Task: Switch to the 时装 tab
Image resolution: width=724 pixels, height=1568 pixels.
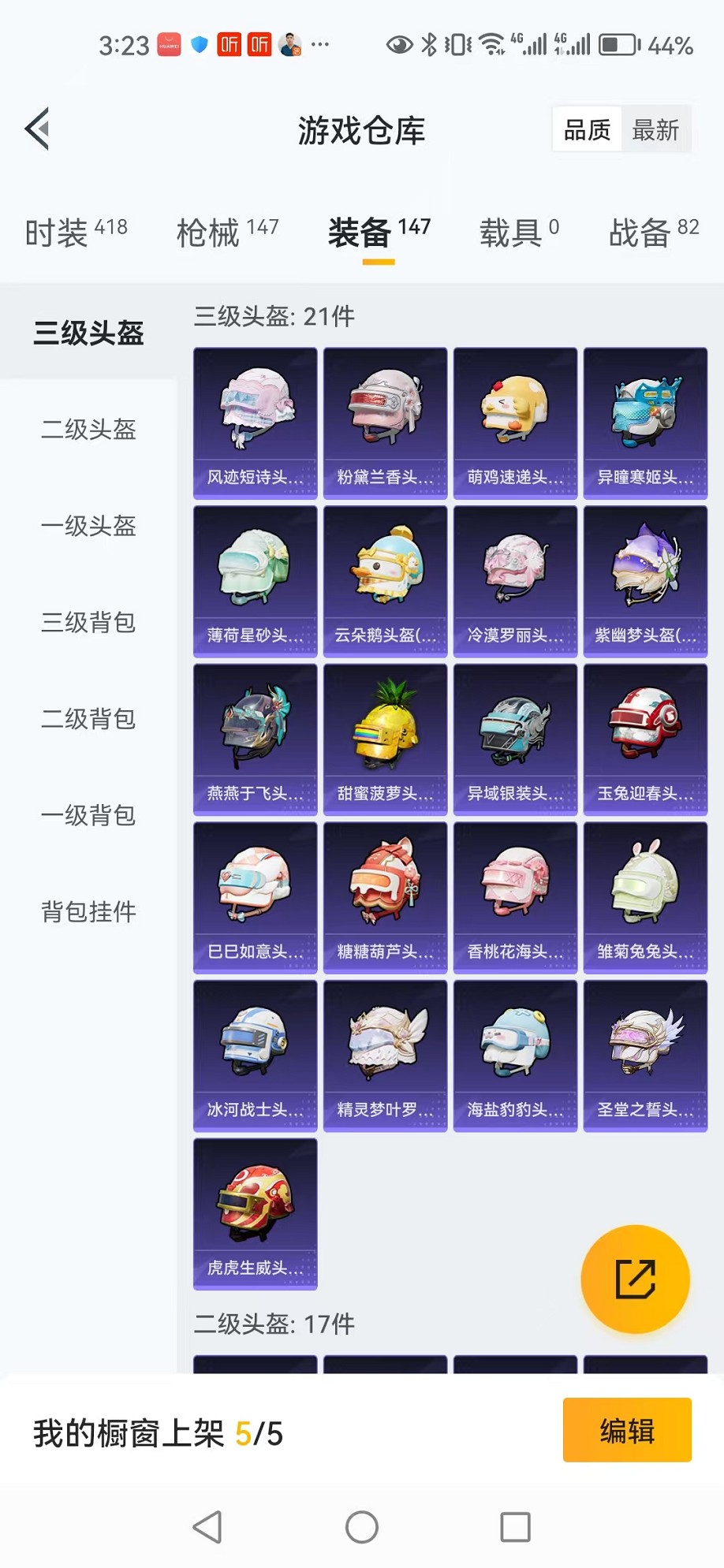Action: (76, 232)
